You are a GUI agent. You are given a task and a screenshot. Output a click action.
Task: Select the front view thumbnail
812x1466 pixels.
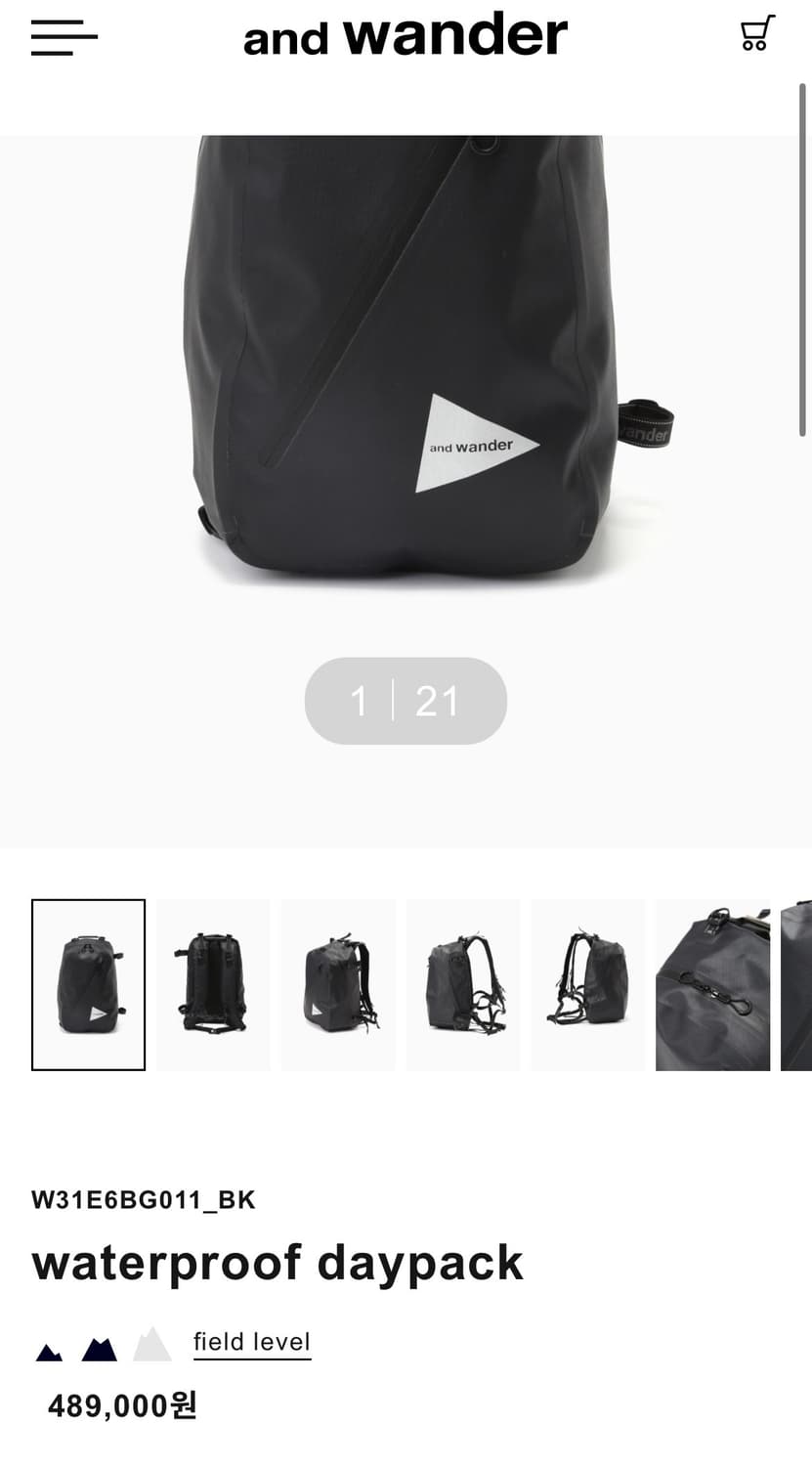(88, 984)
